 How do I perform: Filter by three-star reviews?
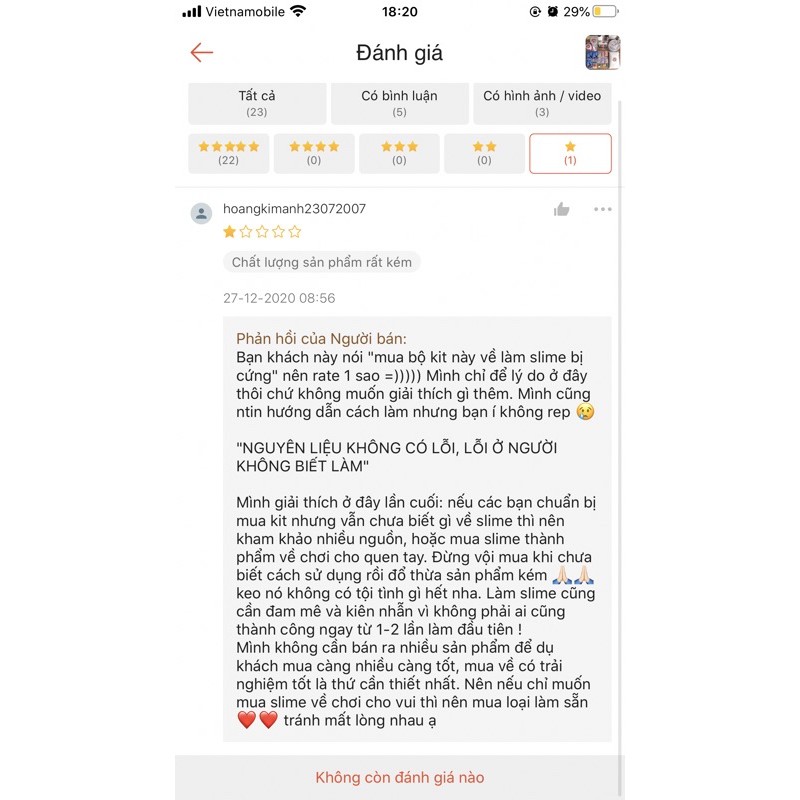coord(399,153)
